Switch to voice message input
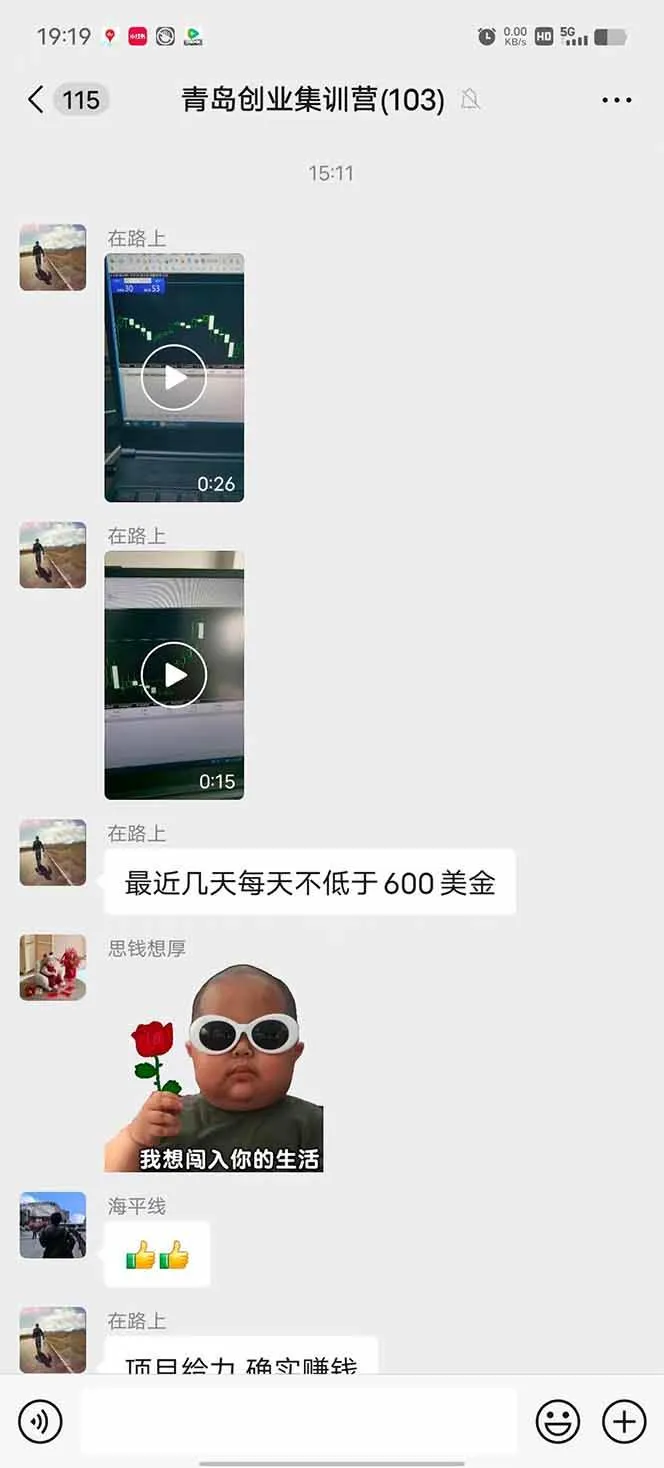664x1468 pixels. pos(40,1420)
